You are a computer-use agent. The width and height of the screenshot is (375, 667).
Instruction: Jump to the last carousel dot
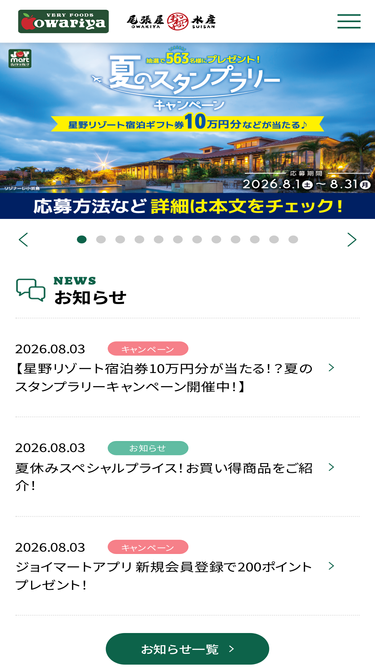click(293, 239)
